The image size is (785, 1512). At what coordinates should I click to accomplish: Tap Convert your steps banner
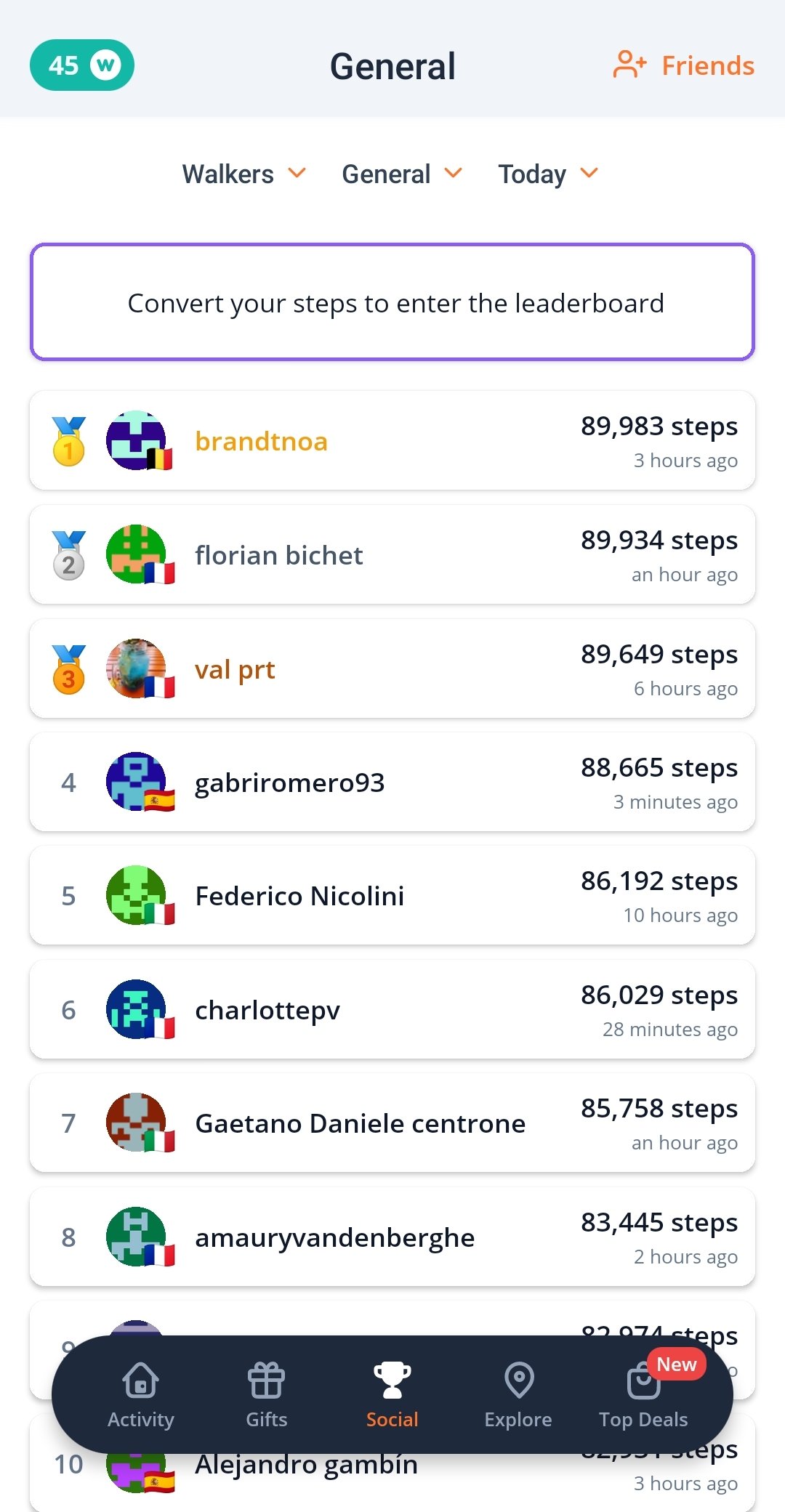point(392,302)
